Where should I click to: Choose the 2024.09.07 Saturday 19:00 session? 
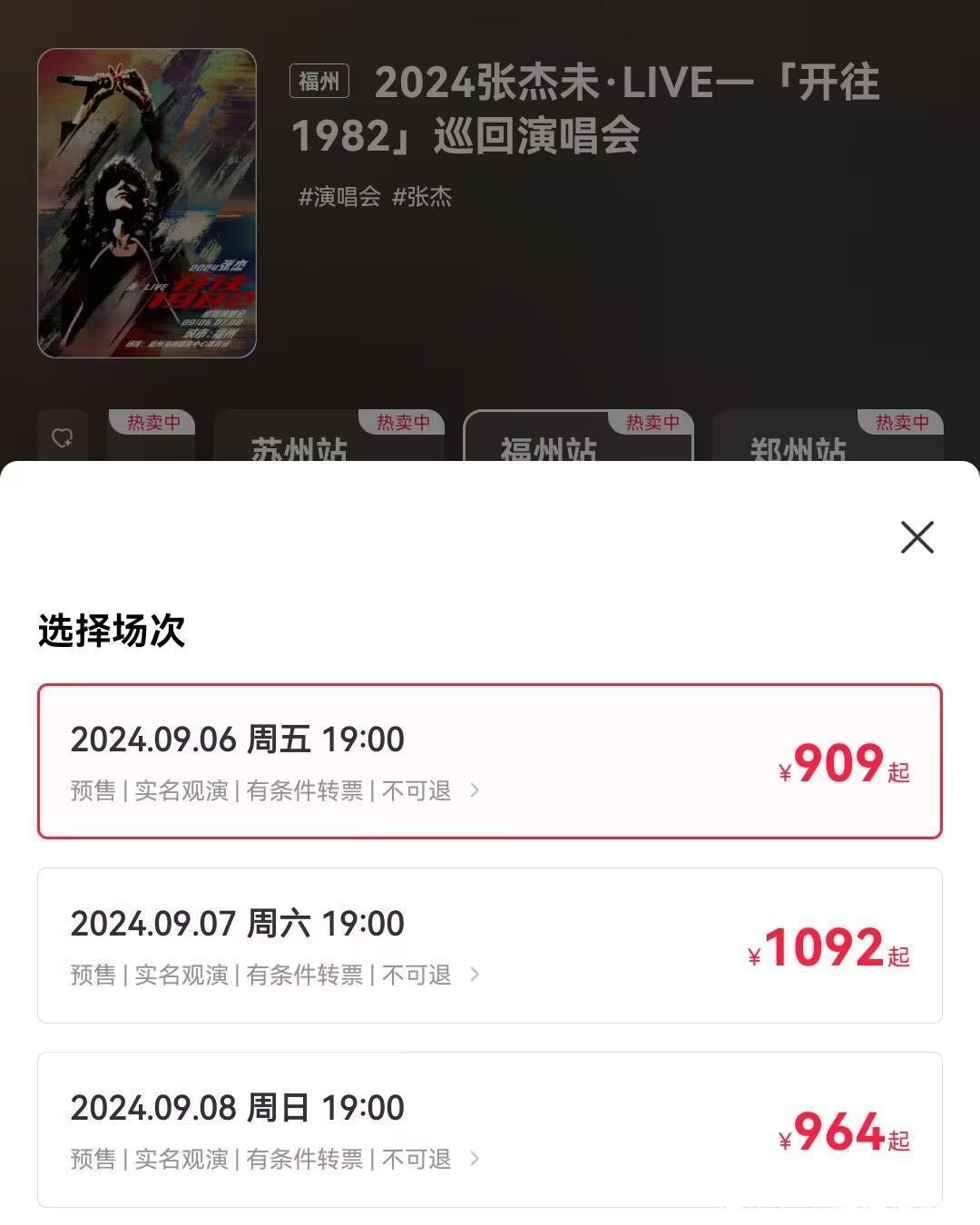[x=490, y=945]
